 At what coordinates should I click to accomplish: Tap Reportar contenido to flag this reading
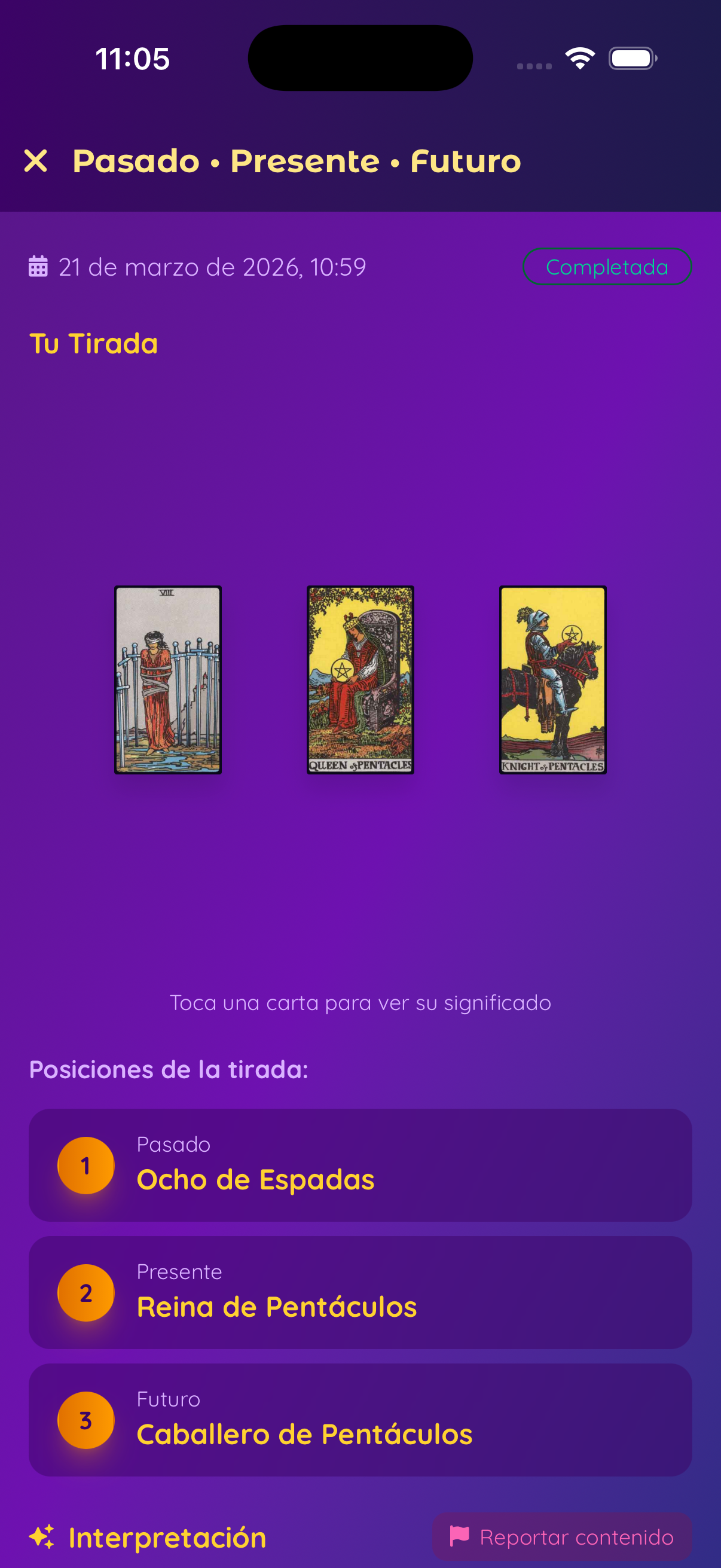click(x=576, y=1536)
